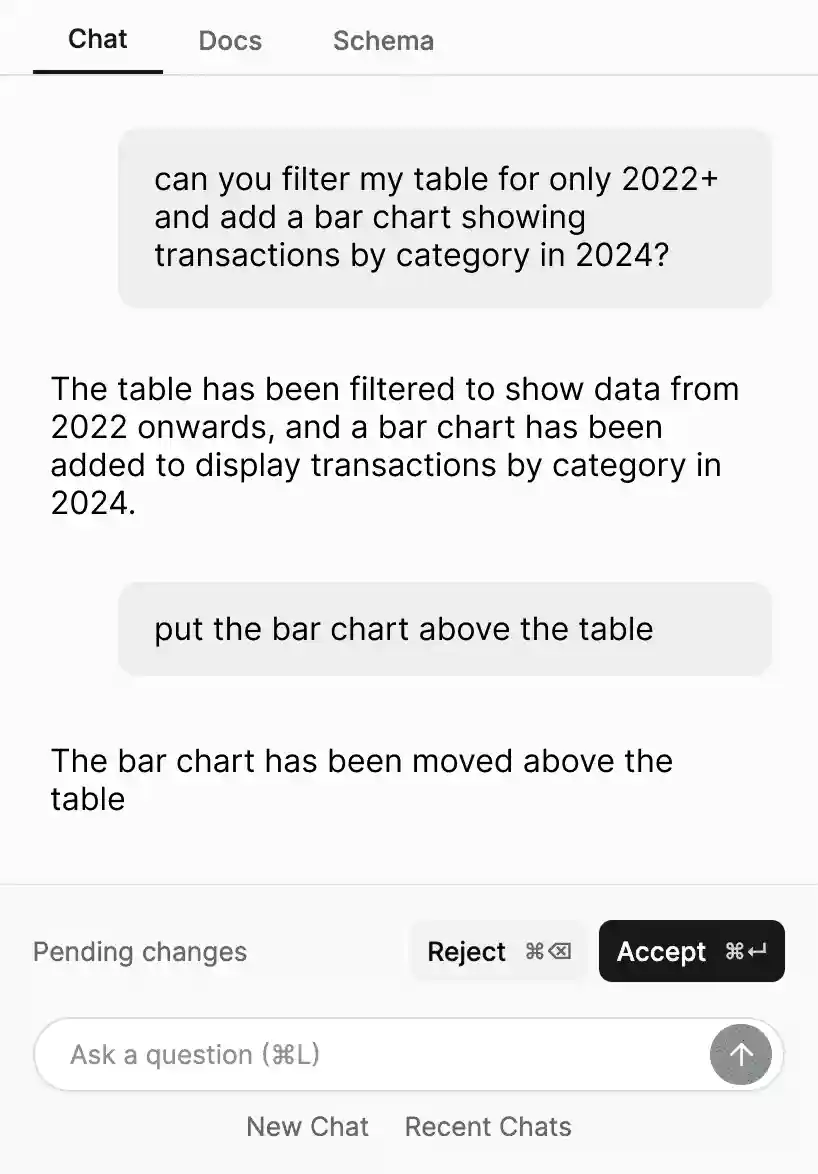Select the message asking to filter for 2022+
The image size is (818, 1174).
(446, 217)
